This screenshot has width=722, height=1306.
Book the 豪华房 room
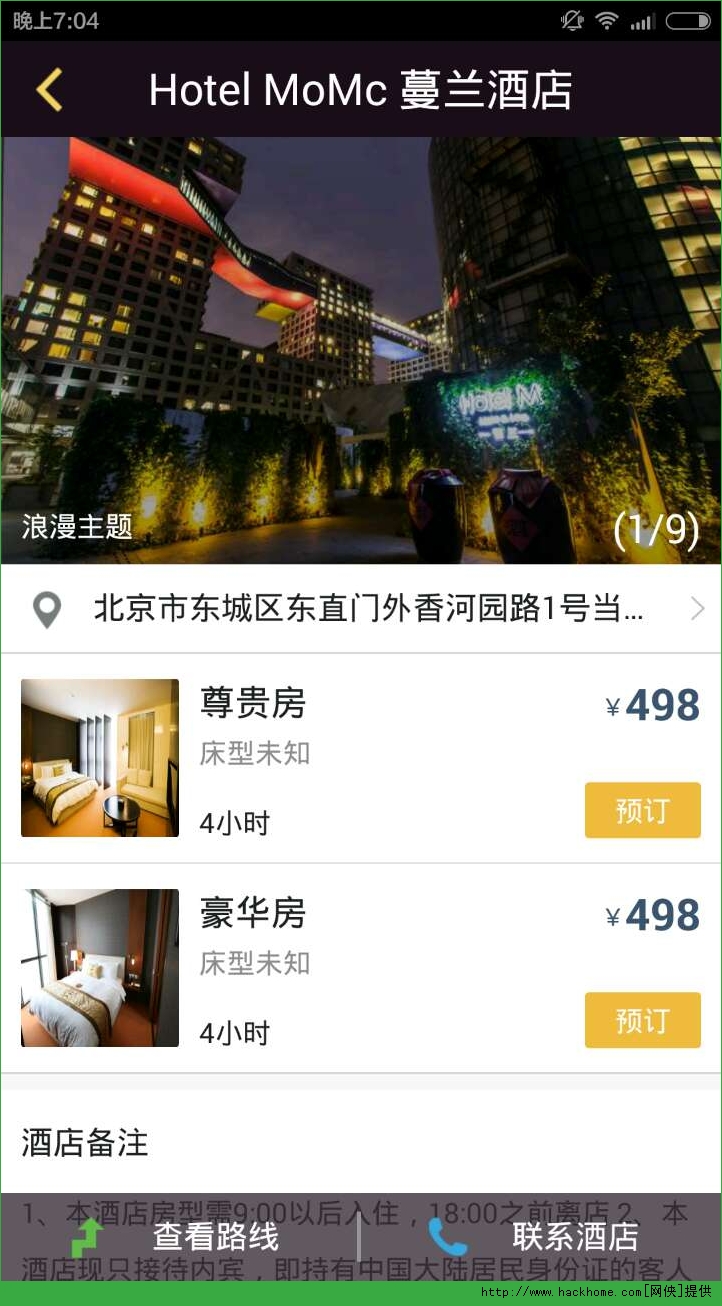coord(642,1020)
